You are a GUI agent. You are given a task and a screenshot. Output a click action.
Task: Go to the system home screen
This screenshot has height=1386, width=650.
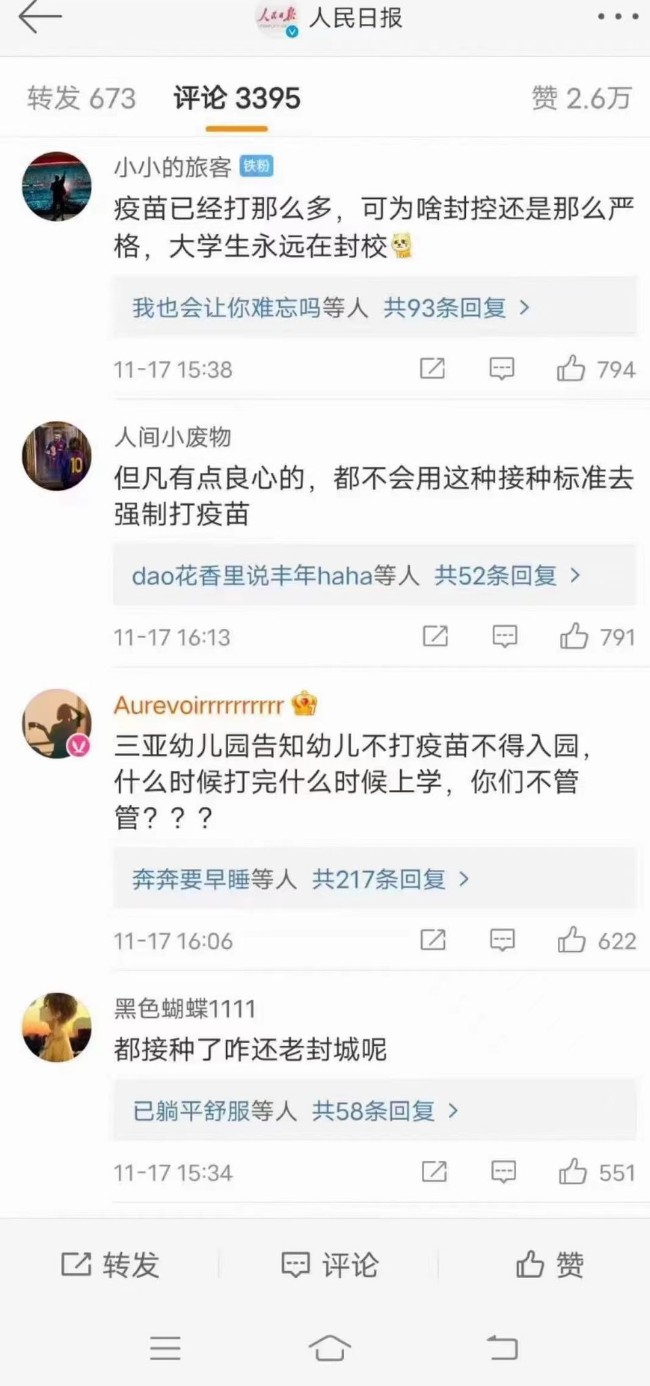tap(329, 1347)
